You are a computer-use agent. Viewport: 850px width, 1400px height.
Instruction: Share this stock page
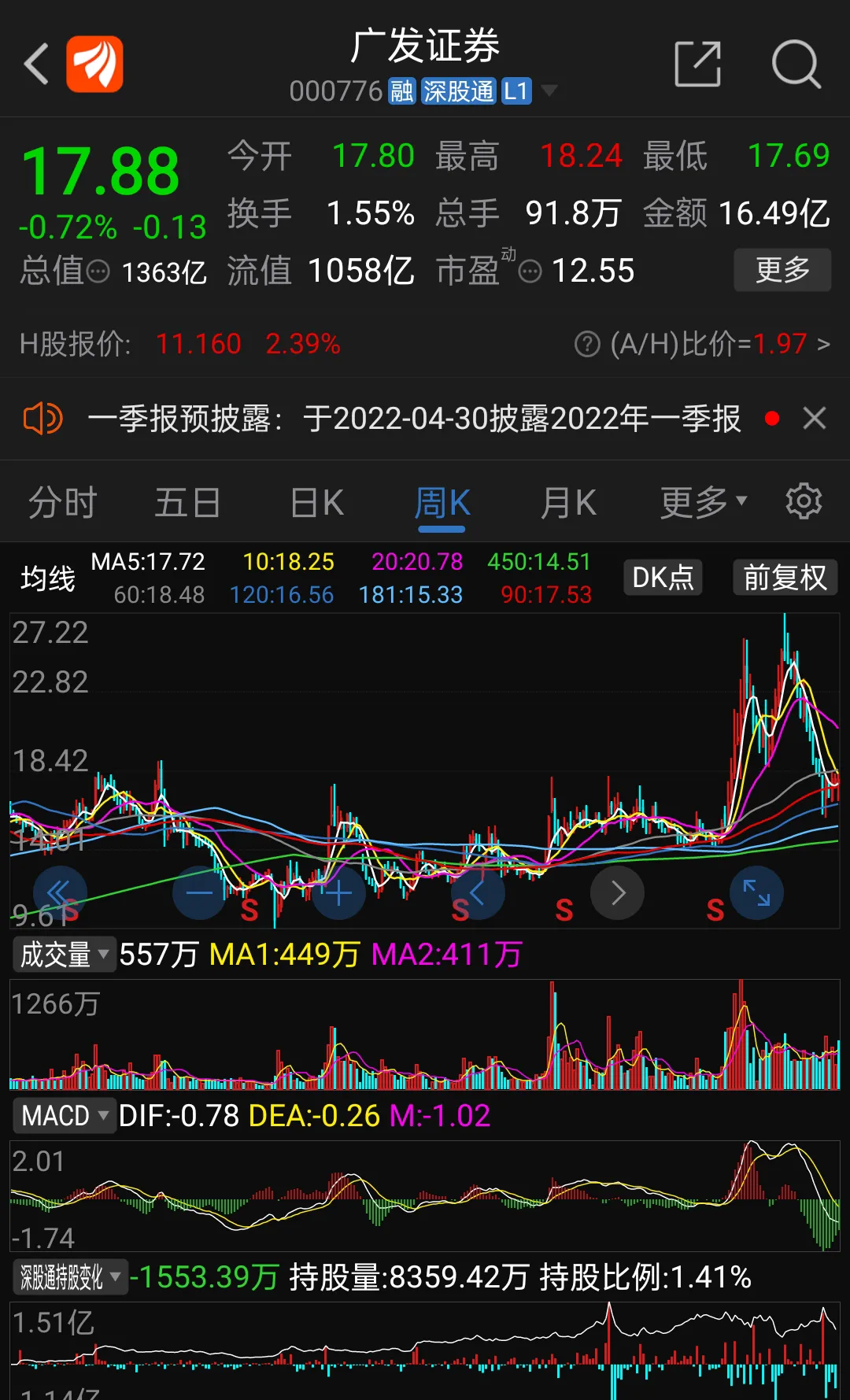697,64
